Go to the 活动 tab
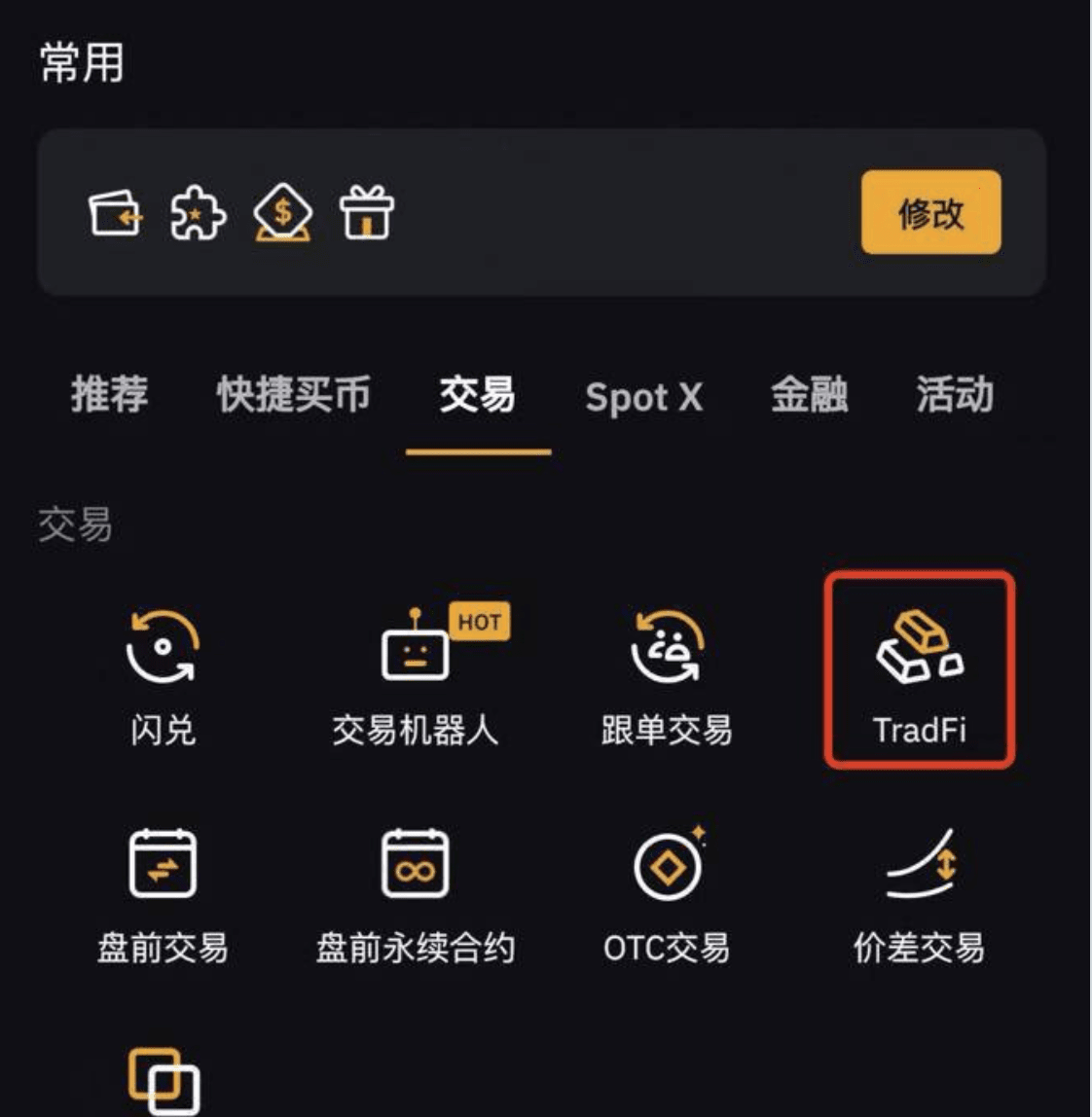Screen dimensions: 1092x1117 (954, 396)
